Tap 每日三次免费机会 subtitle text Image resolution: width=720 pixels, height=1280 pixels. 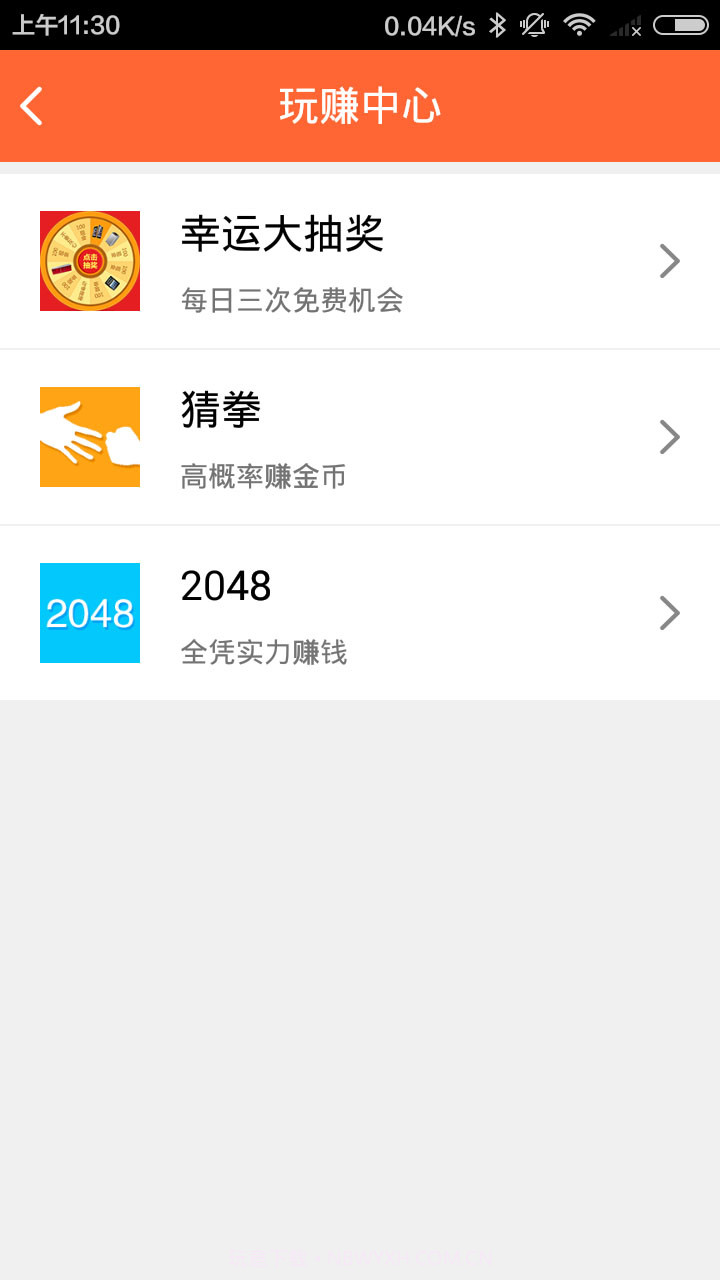point(291,300)
